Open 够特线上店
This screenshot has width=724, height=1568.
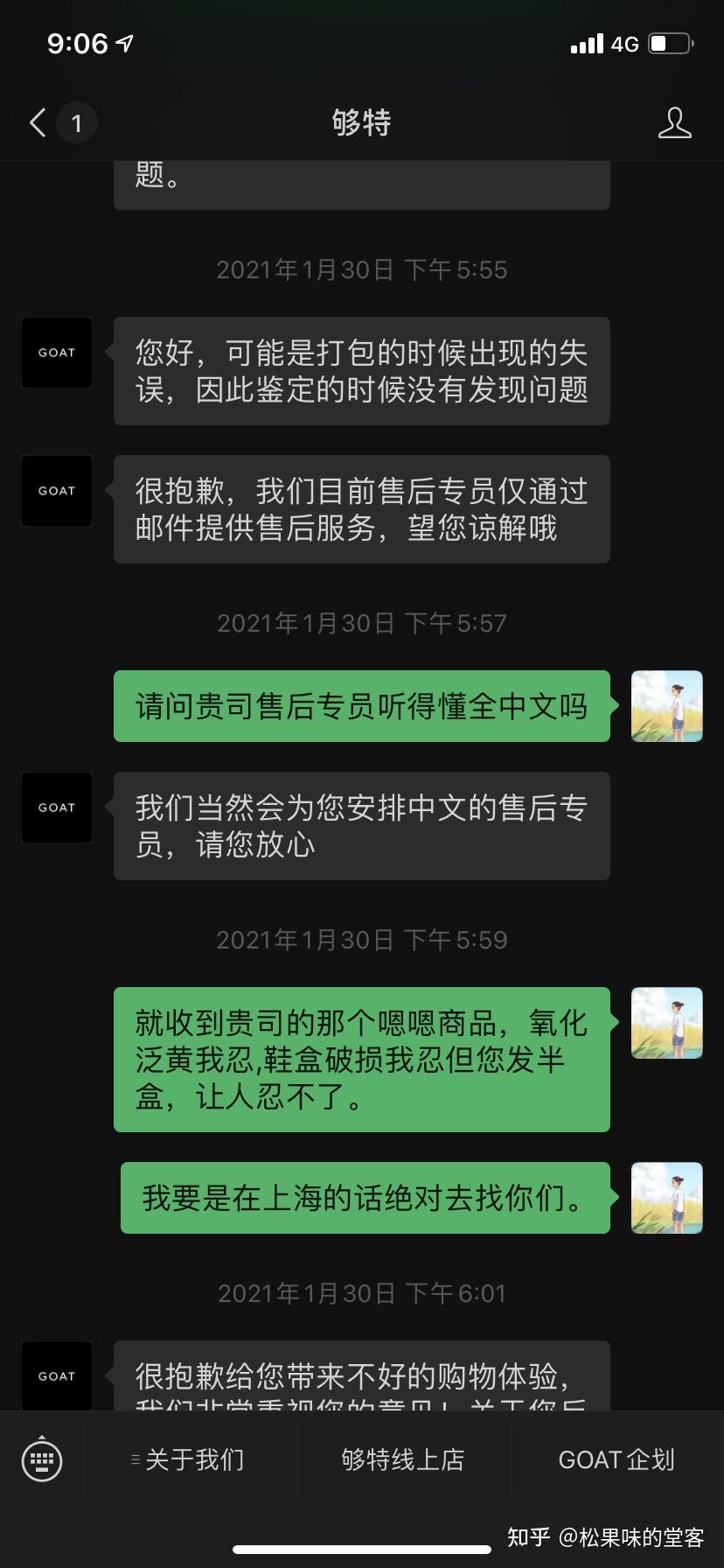tap(403, 1459)
